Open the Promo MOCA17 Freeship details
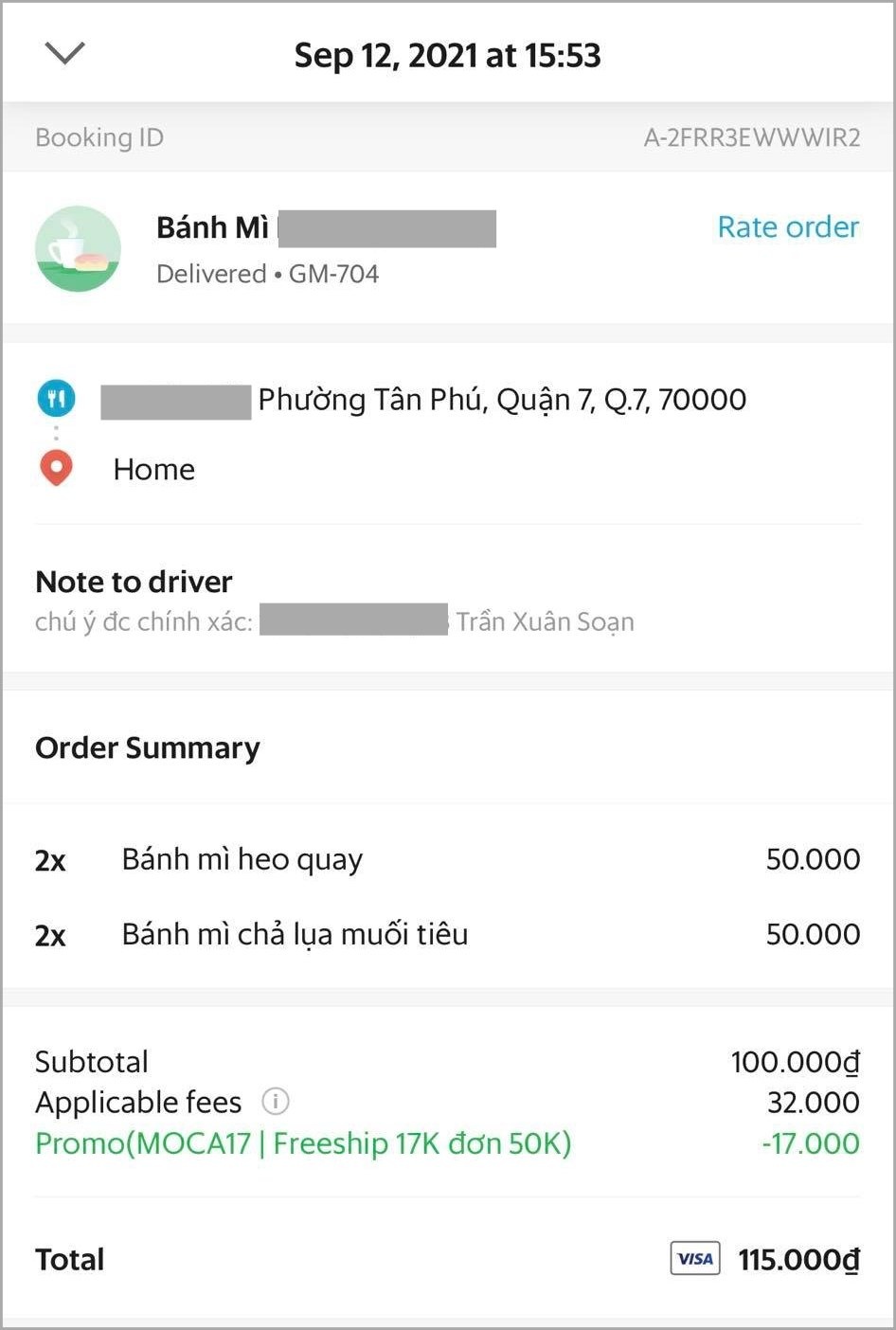Image resolution: width=896 pixels, height=1330 pixels. click(303, 1143)
